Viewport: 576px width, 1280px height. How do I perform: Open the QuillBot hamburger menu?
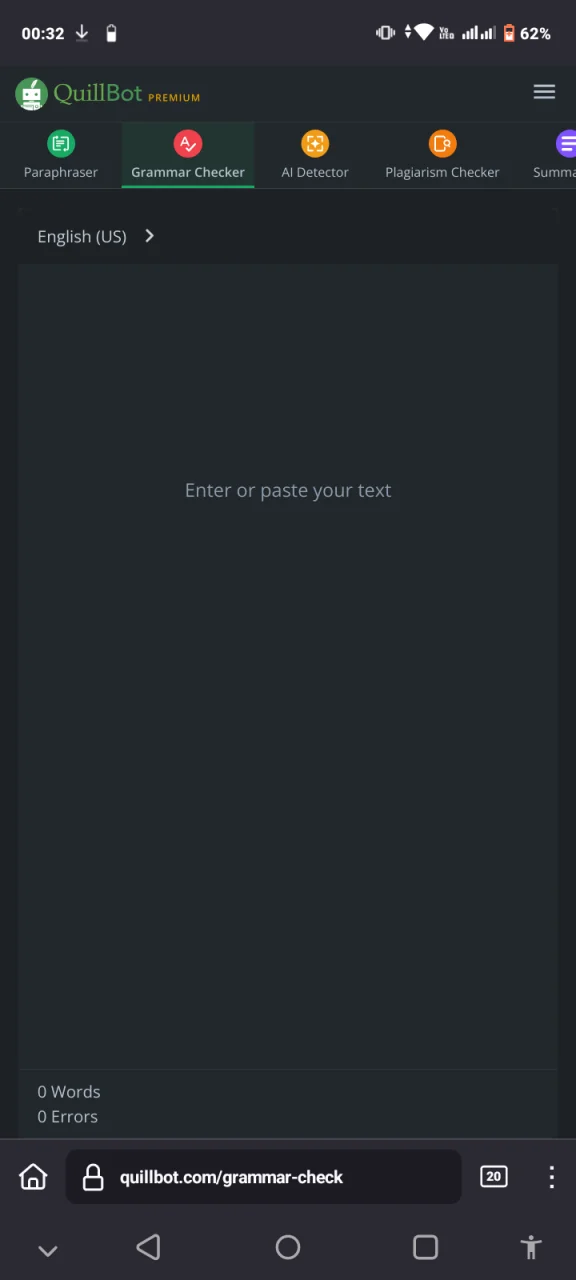[544, 92]
